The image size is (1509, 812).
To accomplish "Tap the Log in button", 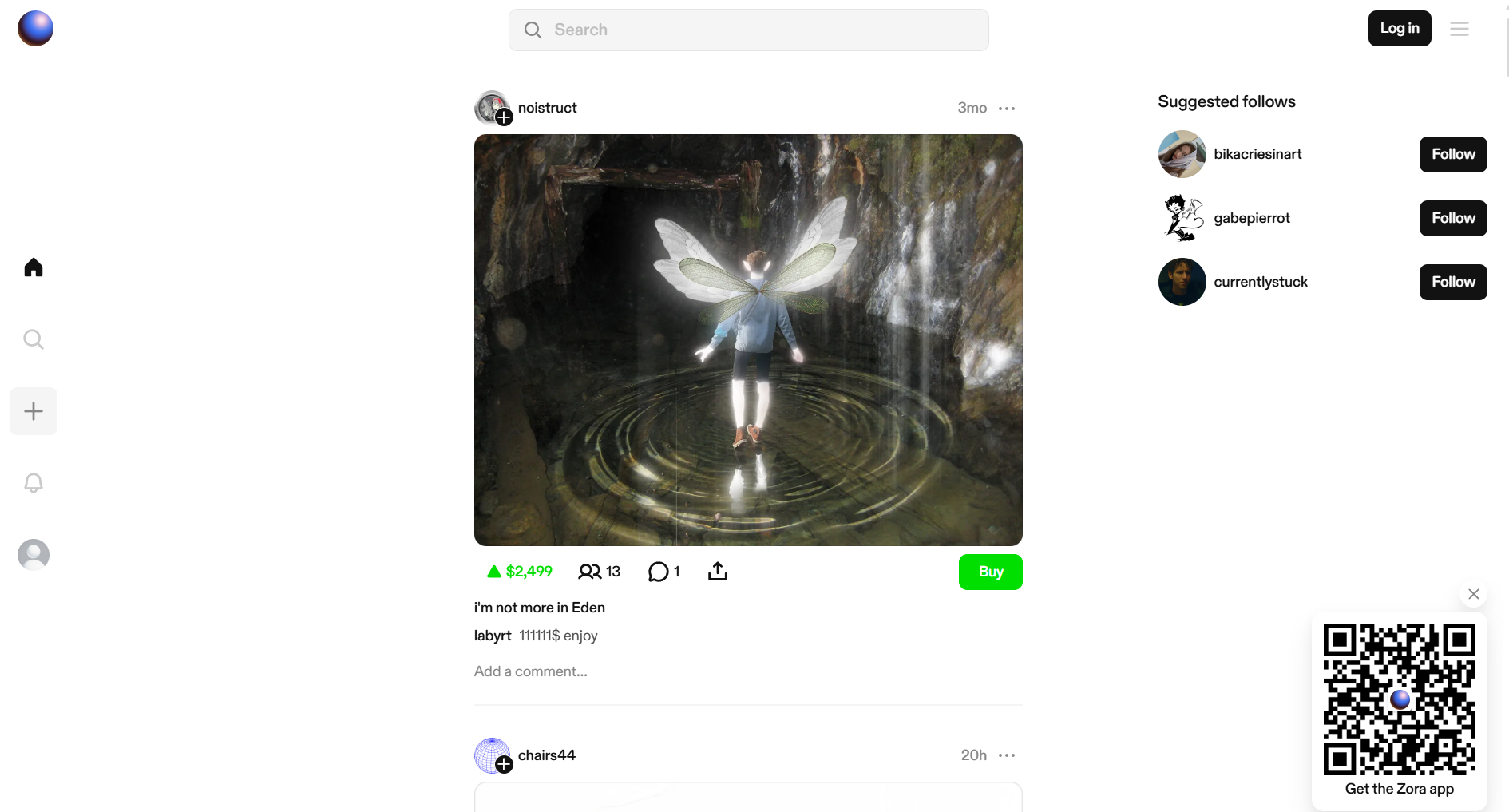I will [1399, 29].
